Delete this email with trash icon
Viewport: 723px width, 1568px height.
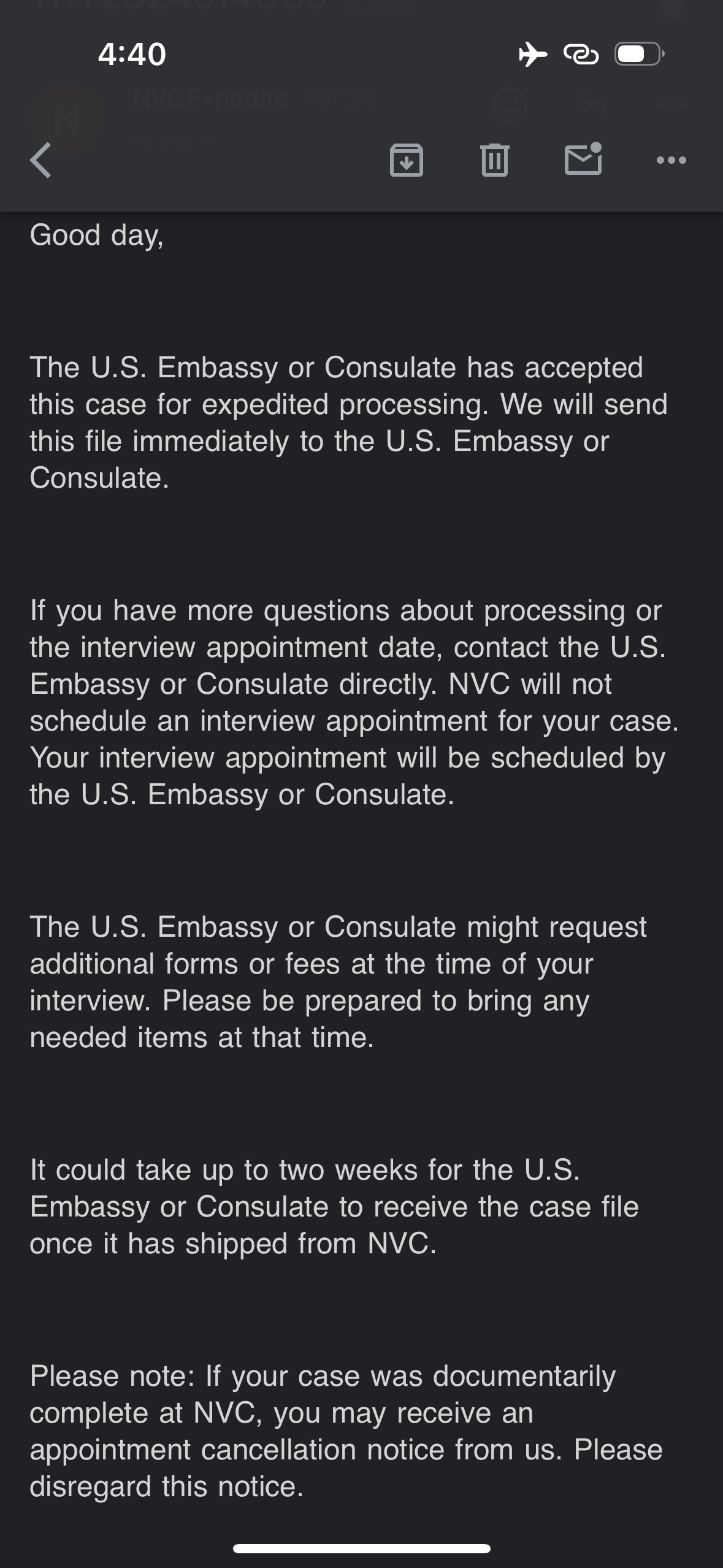495,159
